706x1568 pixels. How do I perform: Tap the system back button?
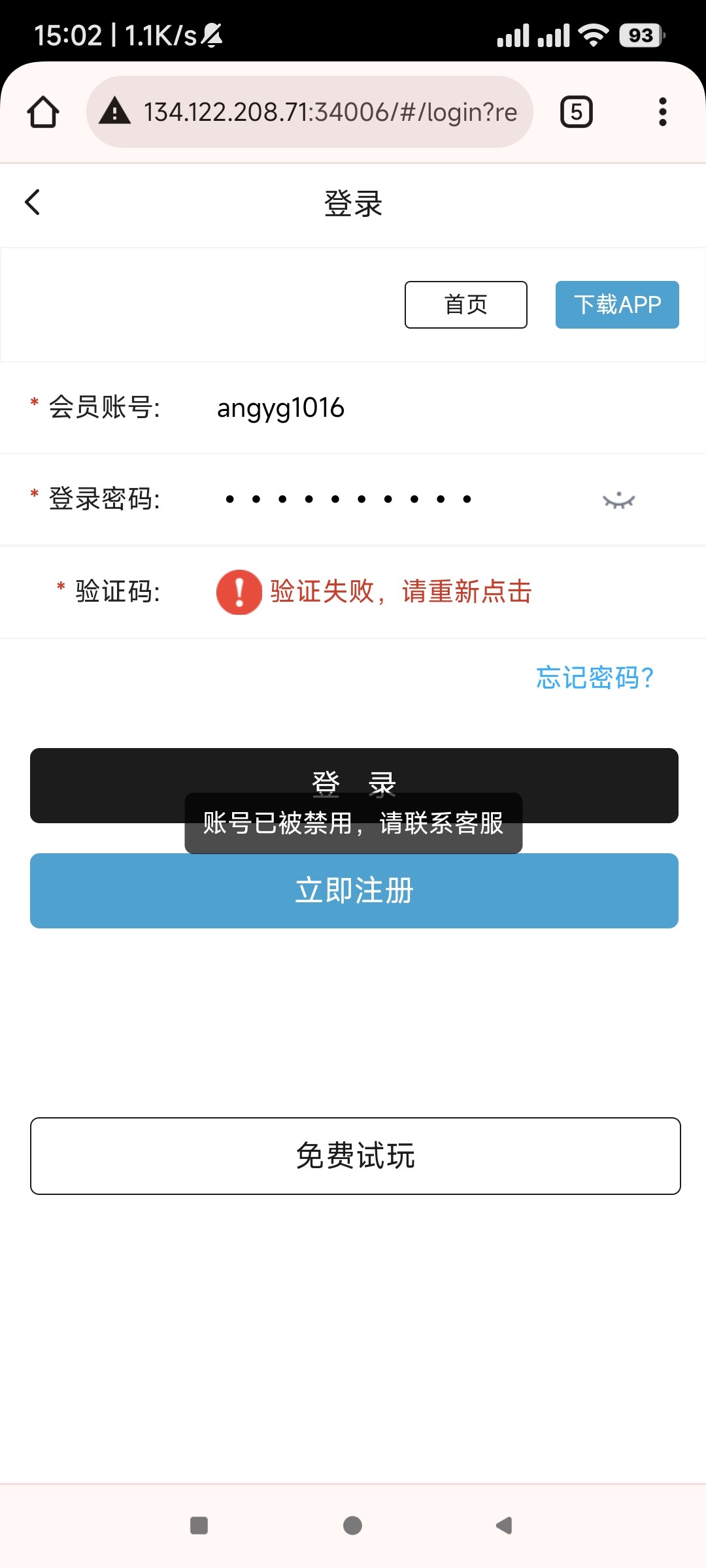point(504,1526)
